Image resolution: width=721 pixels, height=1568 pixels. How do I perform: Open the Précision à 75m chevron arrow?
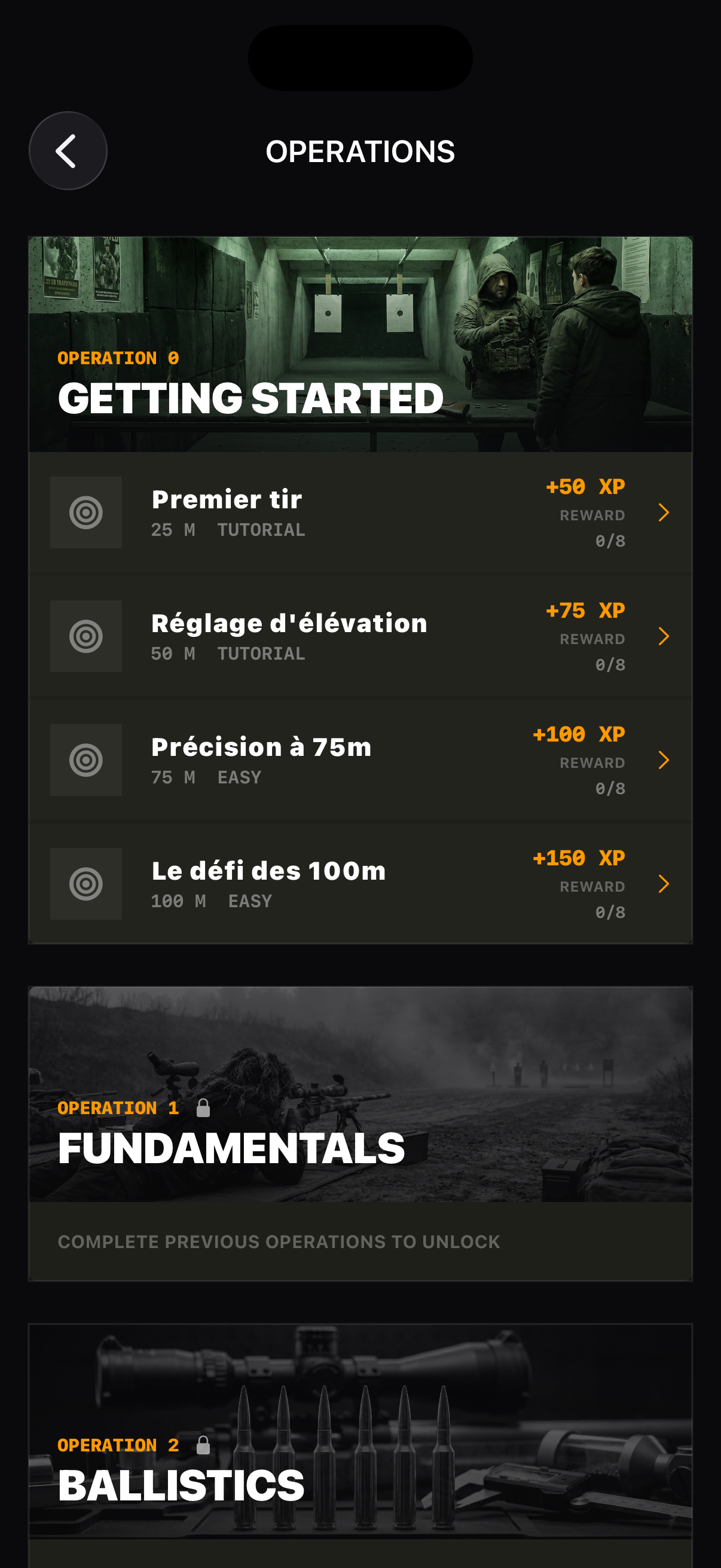point(664,760)
